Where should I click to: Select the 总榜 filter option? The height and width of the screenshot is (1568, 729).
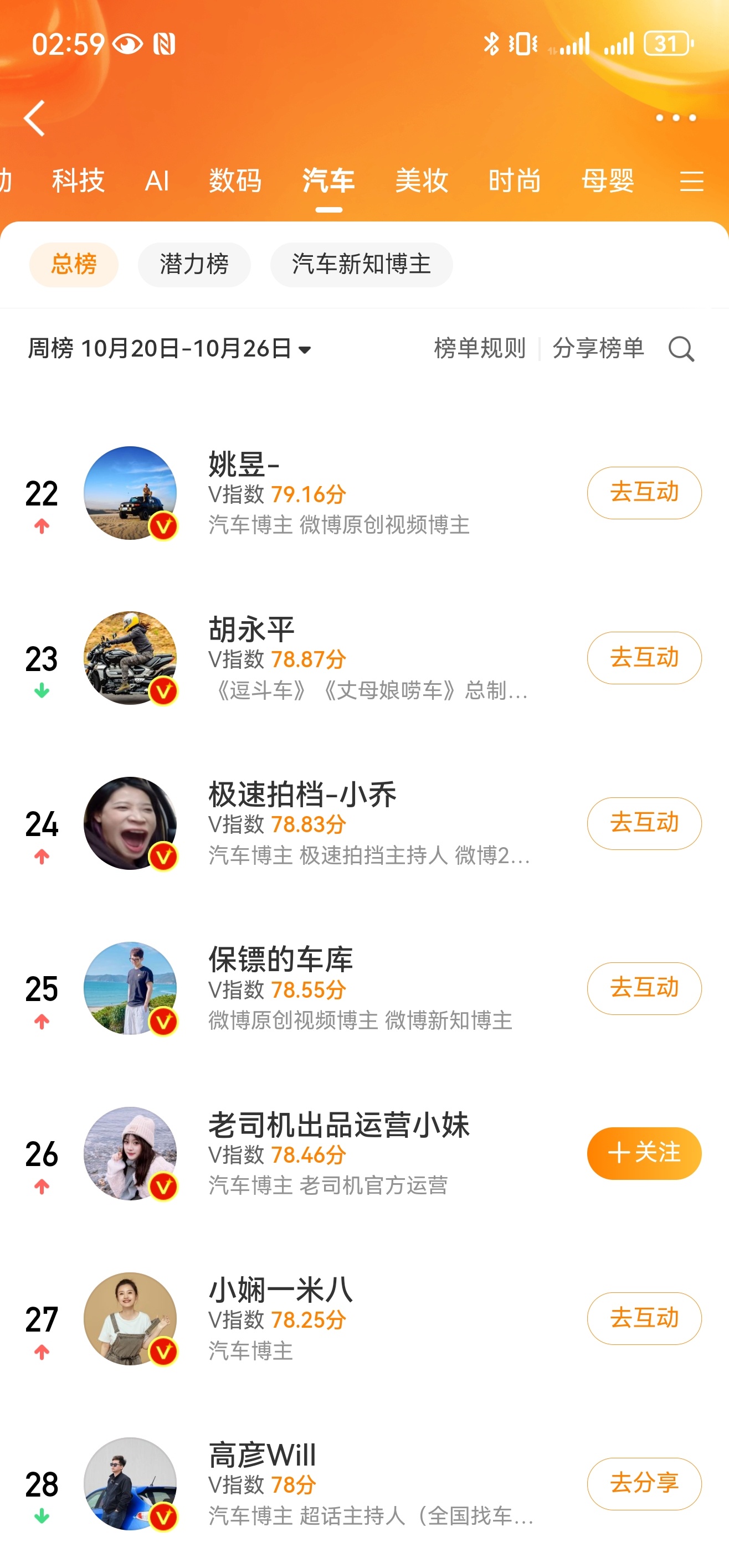pos(73,264)
